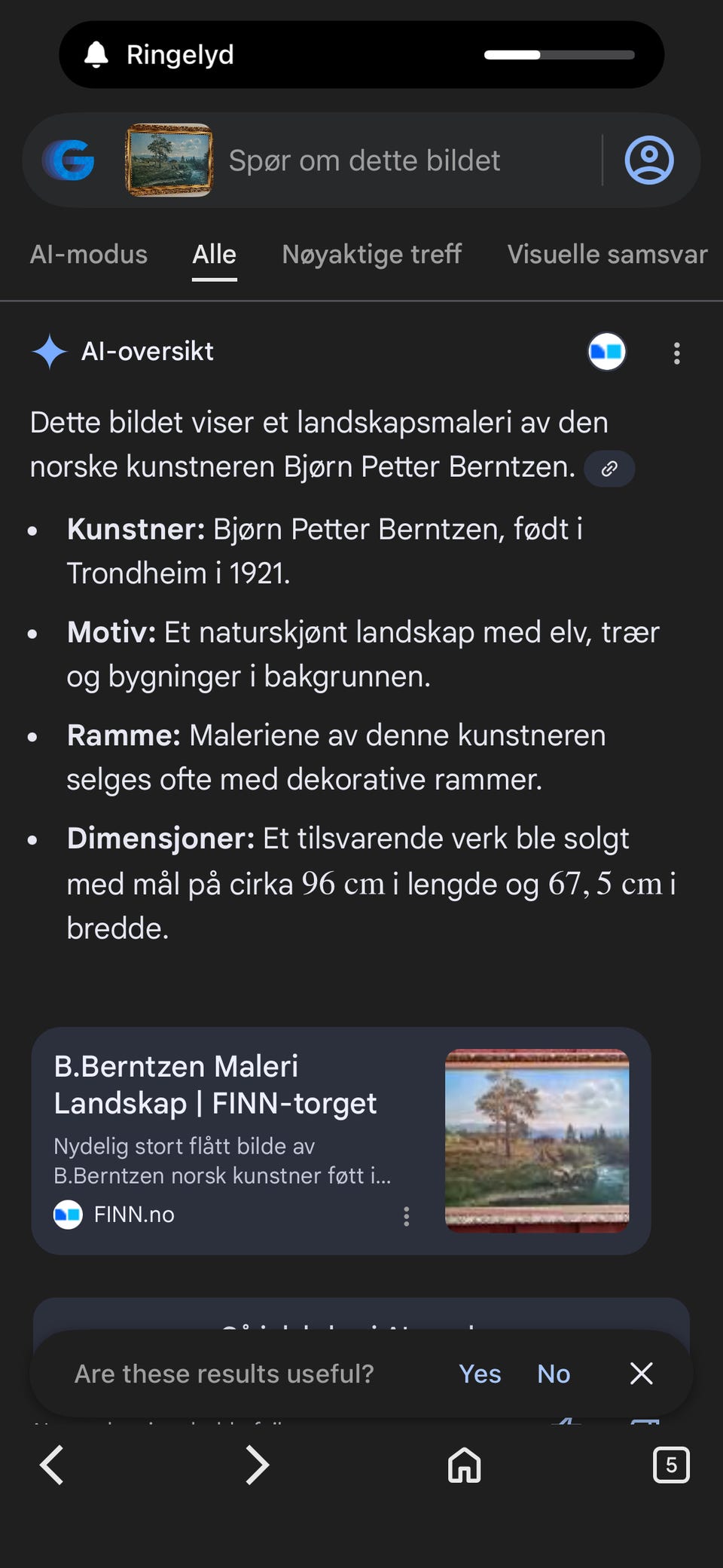Open the AI-oversikt three-dot menu
The width and height of the screenshot is (723, 1568).
[677, 353]
